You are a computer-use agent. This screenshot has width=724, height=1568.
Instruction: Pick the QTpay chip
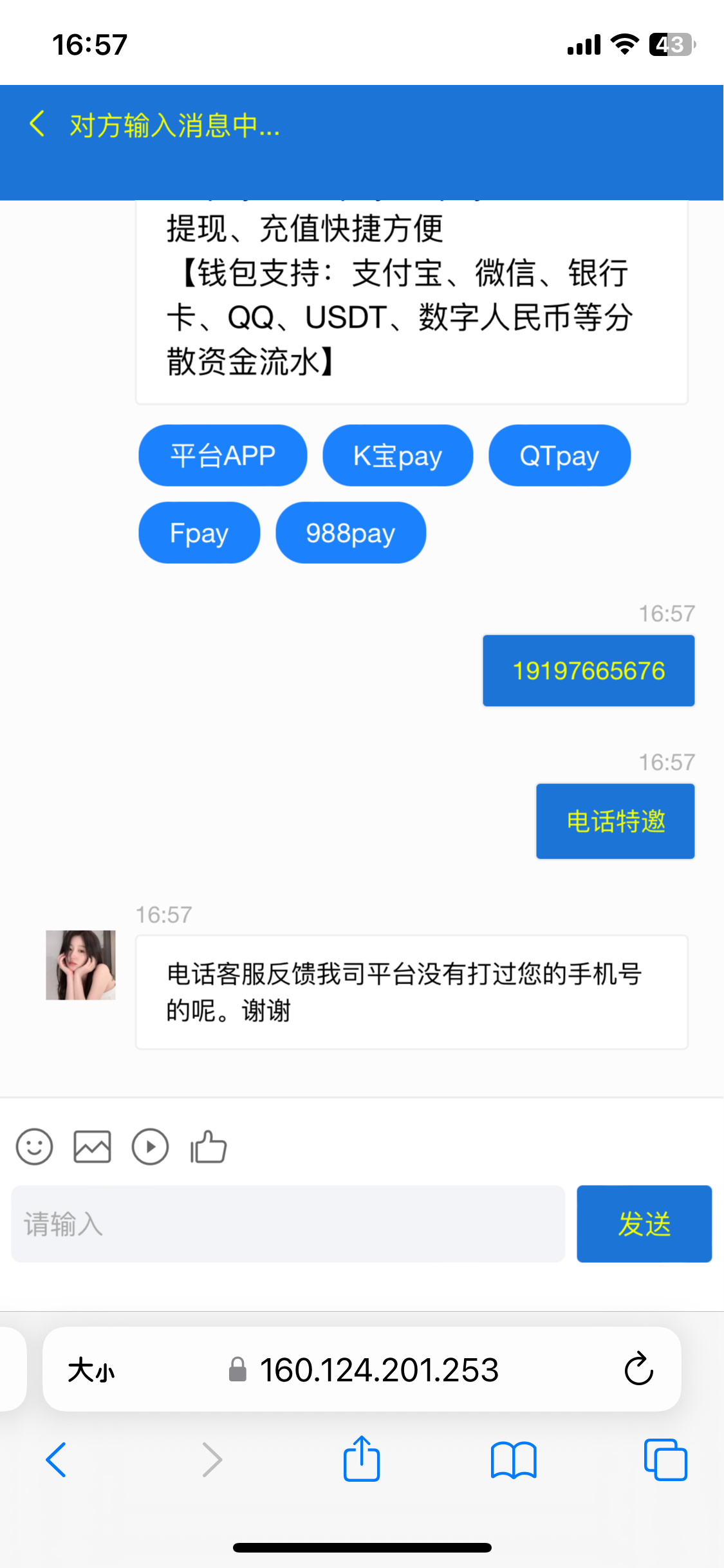559,456
